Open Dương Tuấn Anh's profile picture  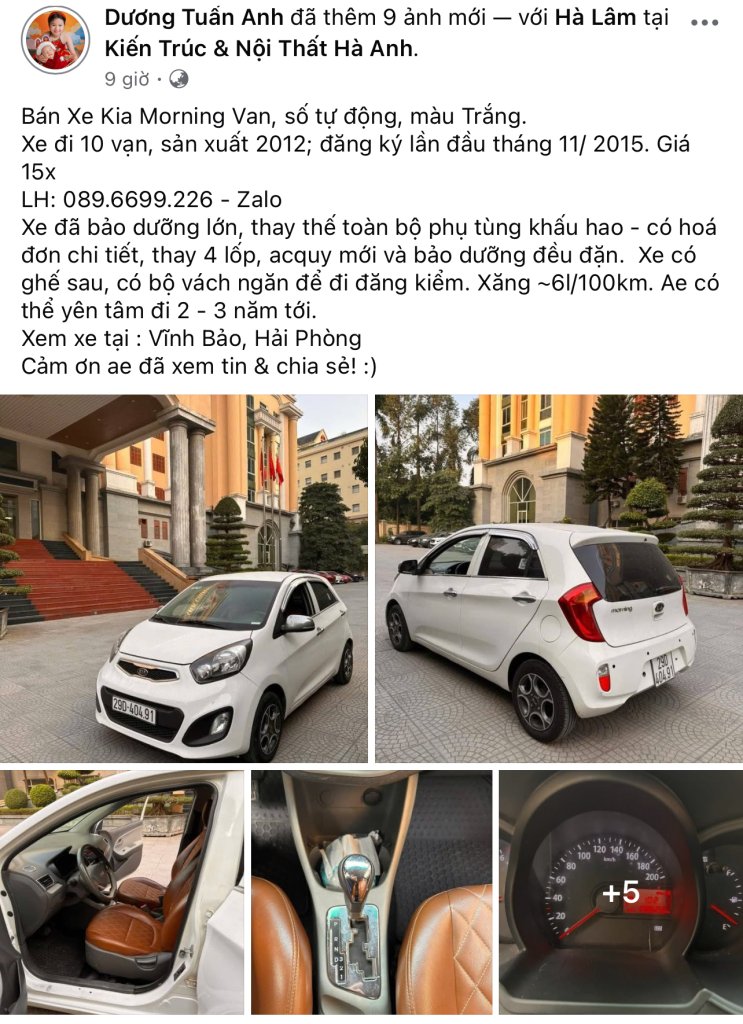click(56, 40)
